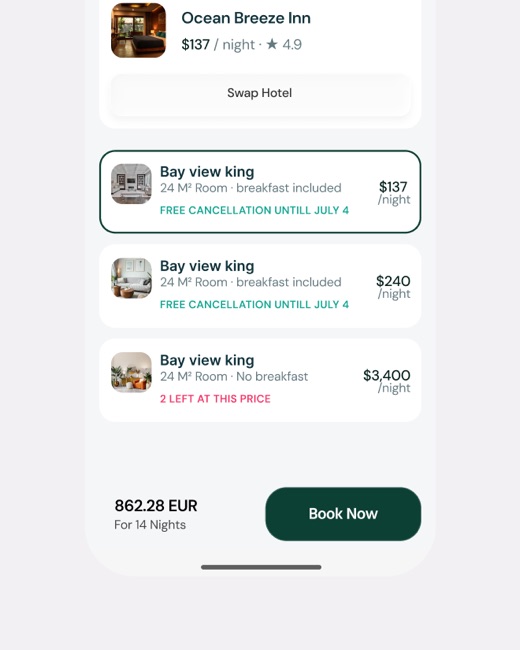
Task: Pick the $3,400 no breakfast room
Action: (x=260, y=380)
